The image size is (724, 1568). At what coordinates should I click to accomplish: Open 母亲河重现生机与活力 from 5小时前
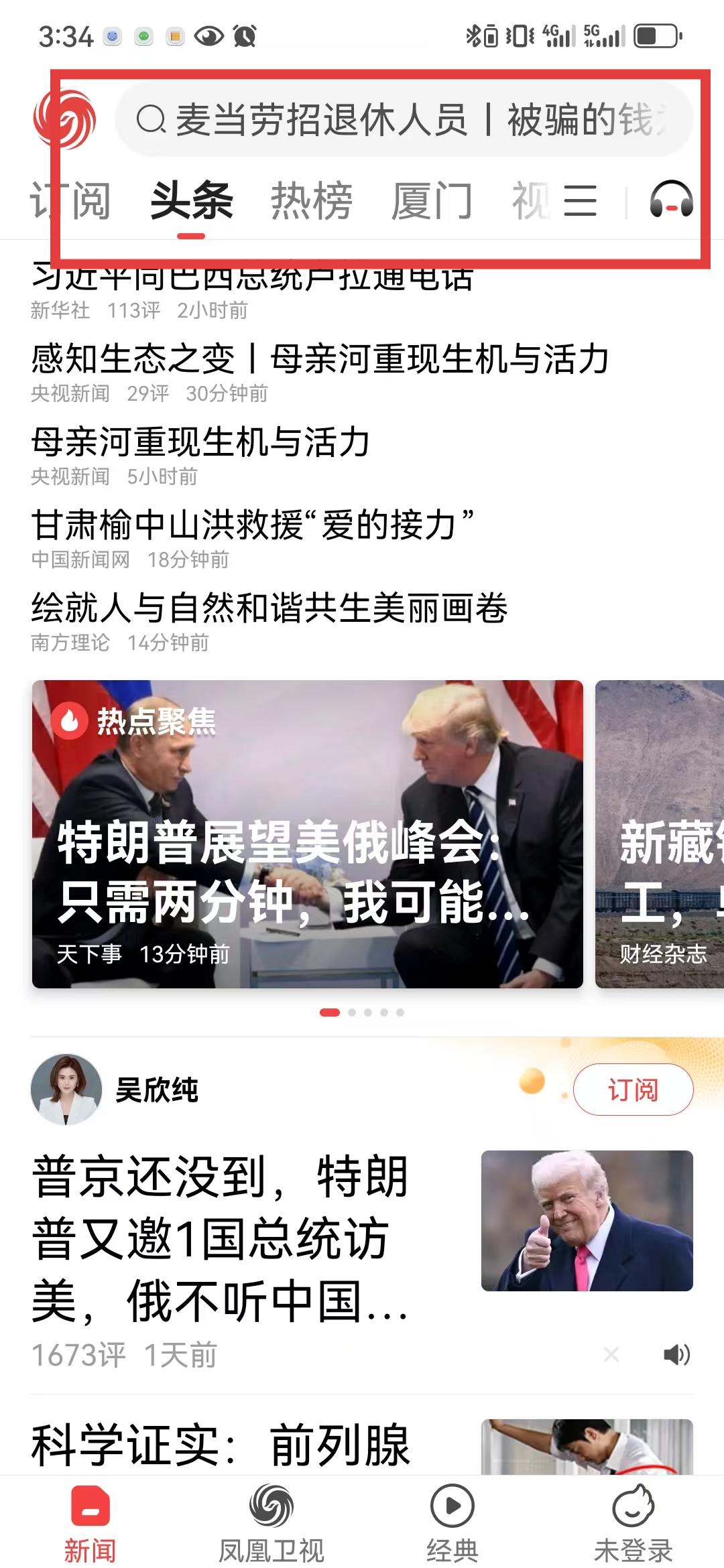(x=201, y=442)
